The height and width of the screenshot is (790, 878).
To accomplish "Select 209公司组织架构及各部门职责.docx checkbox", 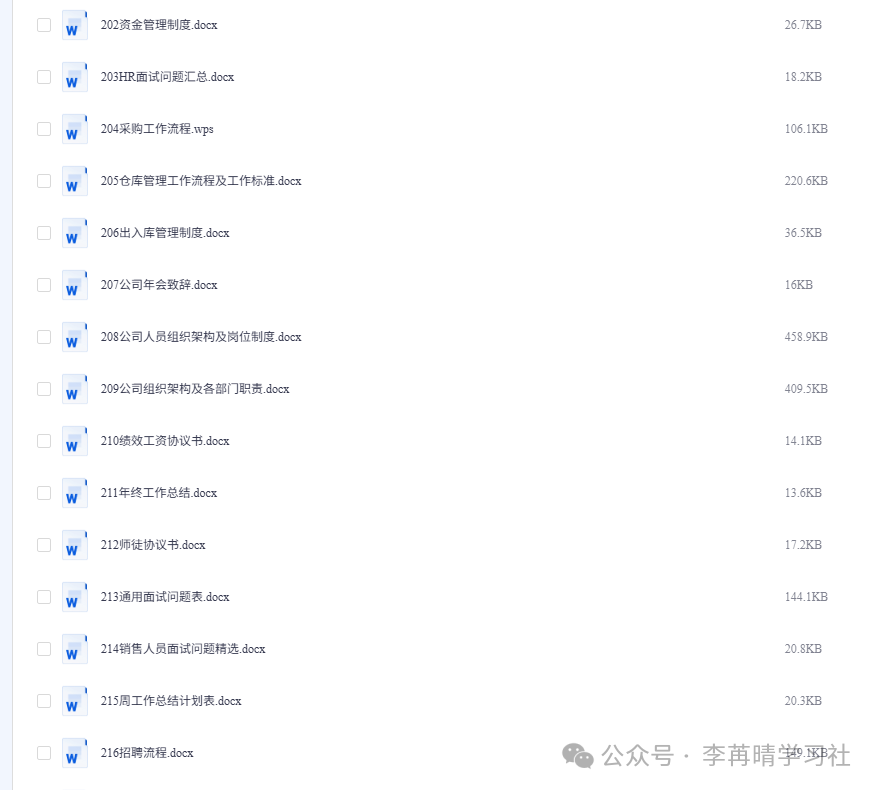I will click(x=44, y=389).
